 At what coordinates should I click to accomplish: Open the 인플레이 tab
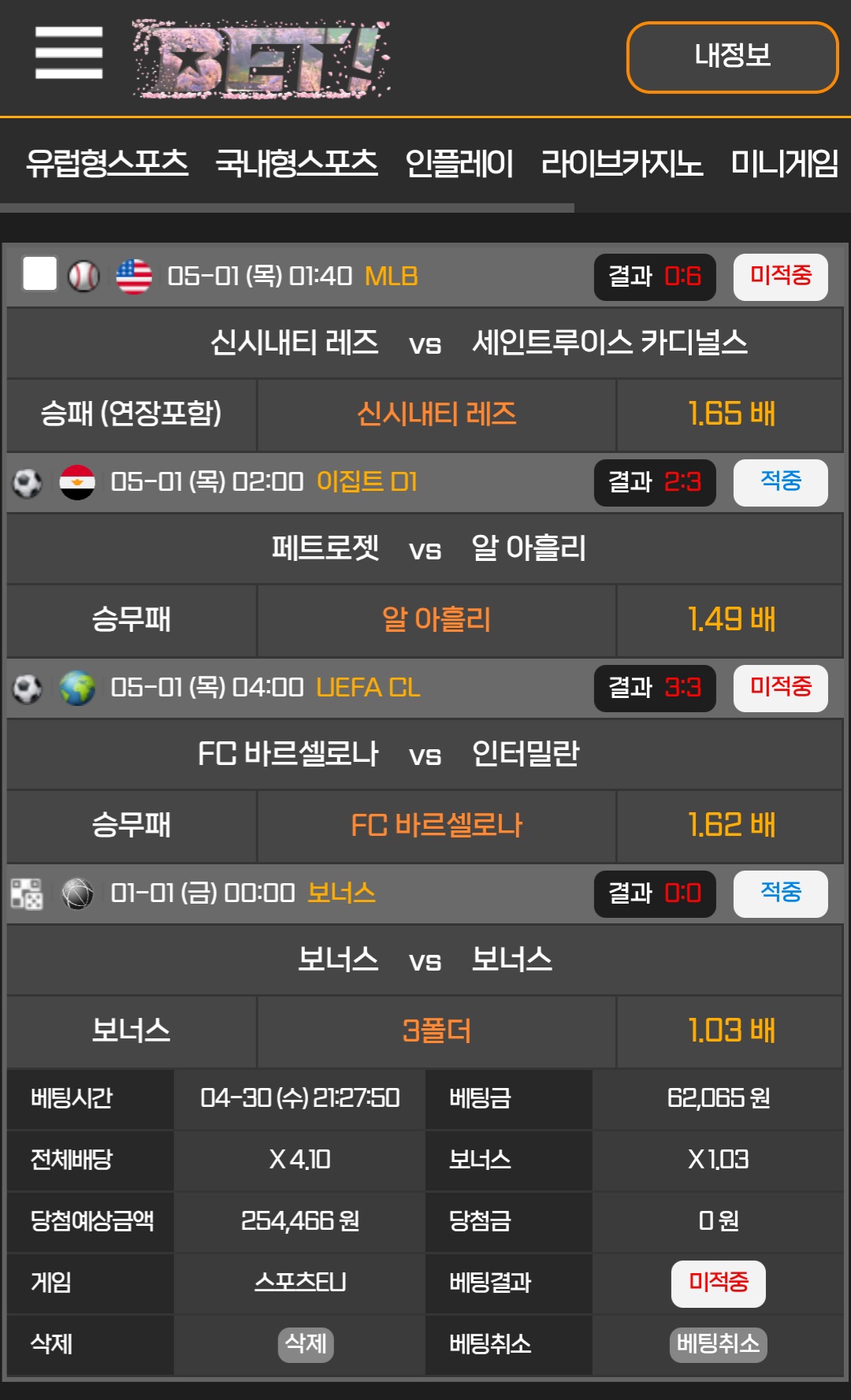point(459,163)
